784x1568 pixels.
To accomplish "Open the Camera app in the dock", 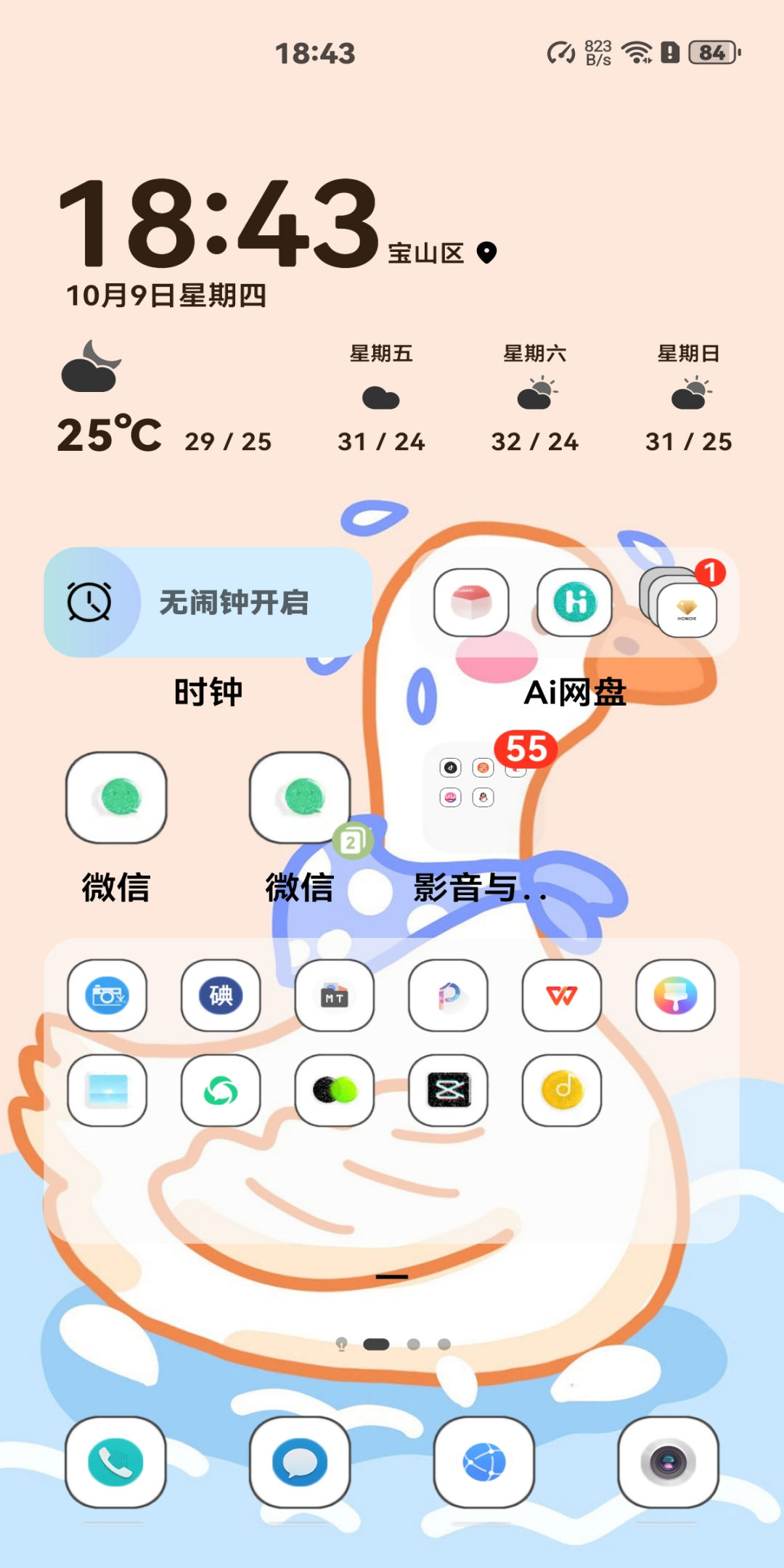I will [x=669, y=1462].
